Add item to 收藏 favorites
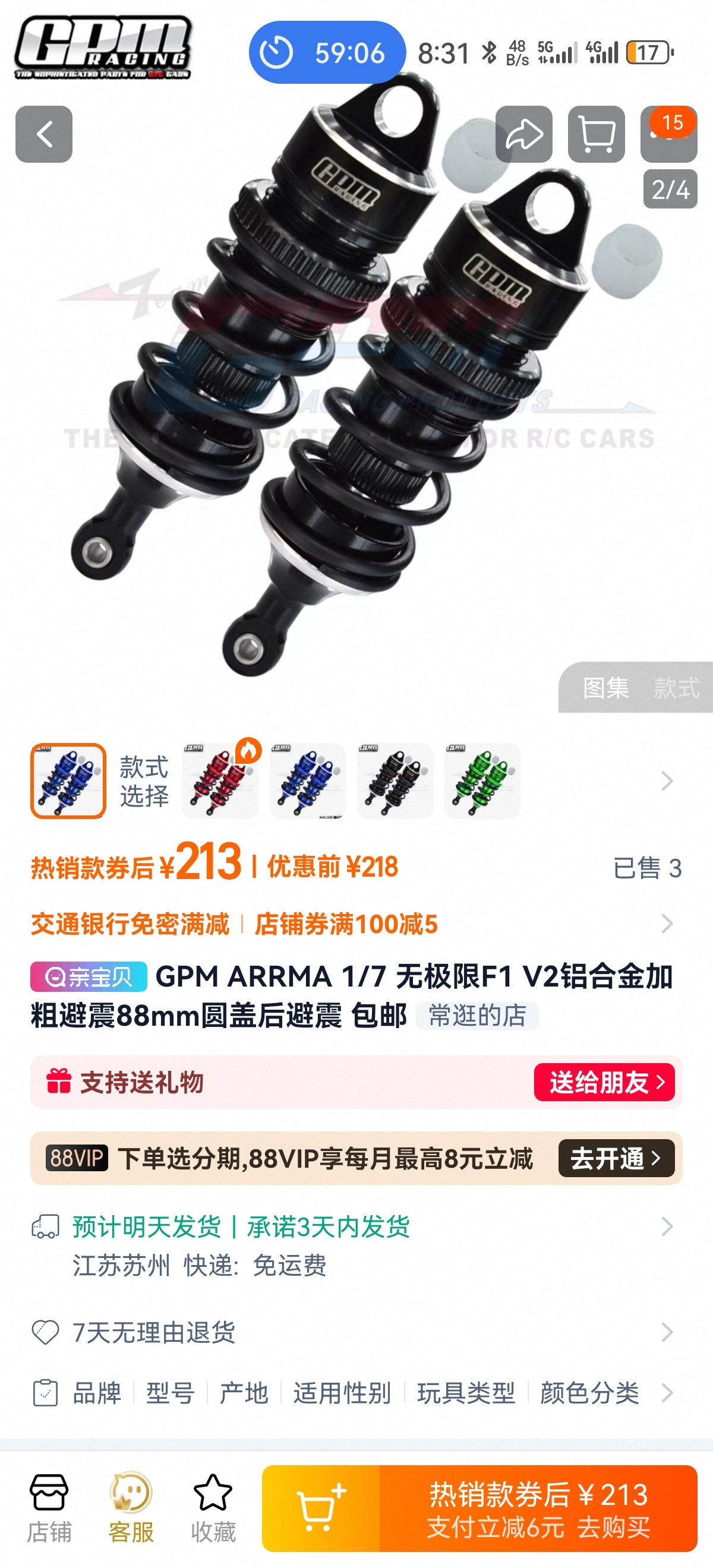713x1568 pixels. (x=213, y=1508)
